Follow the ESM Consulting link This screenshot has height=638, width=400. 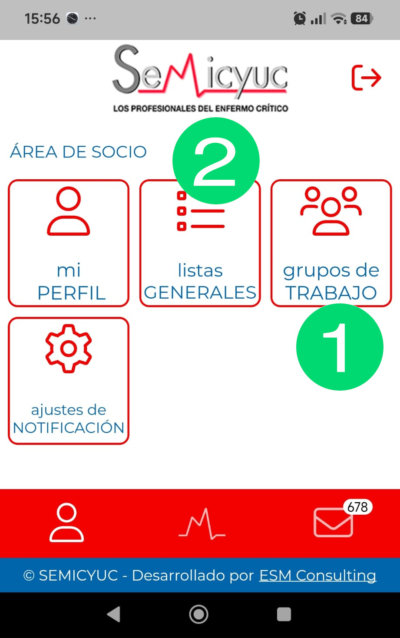[x=317, y=575]
